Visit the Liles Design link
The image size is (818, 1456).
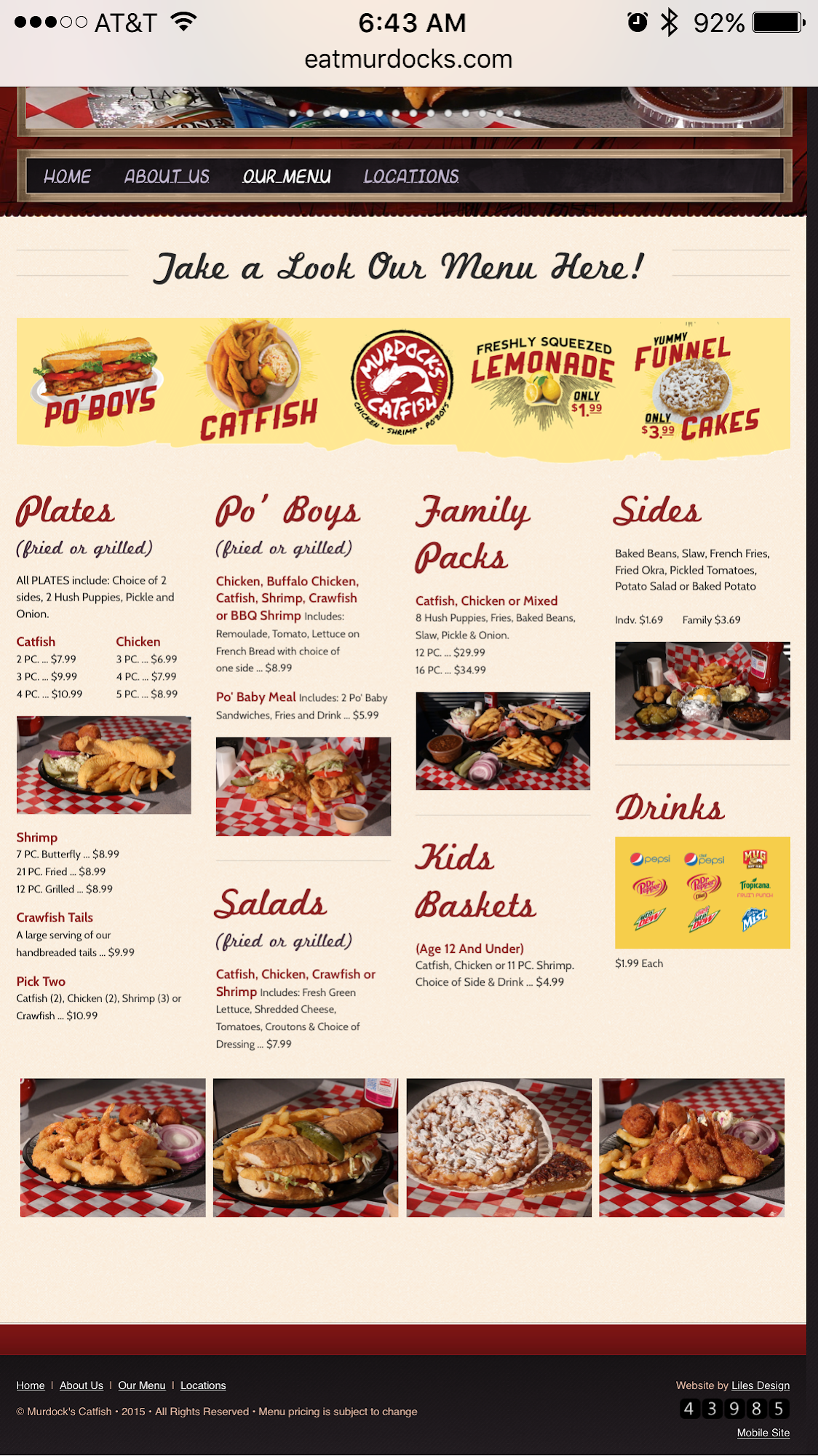click(x=760, y=1385)
